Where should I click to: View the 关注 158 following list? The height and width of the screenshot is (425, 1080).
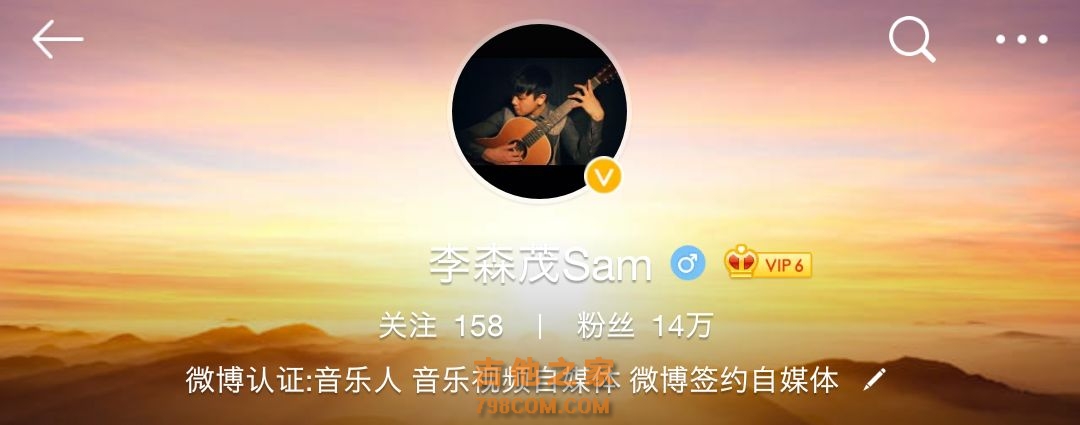[x=440, y=326]
